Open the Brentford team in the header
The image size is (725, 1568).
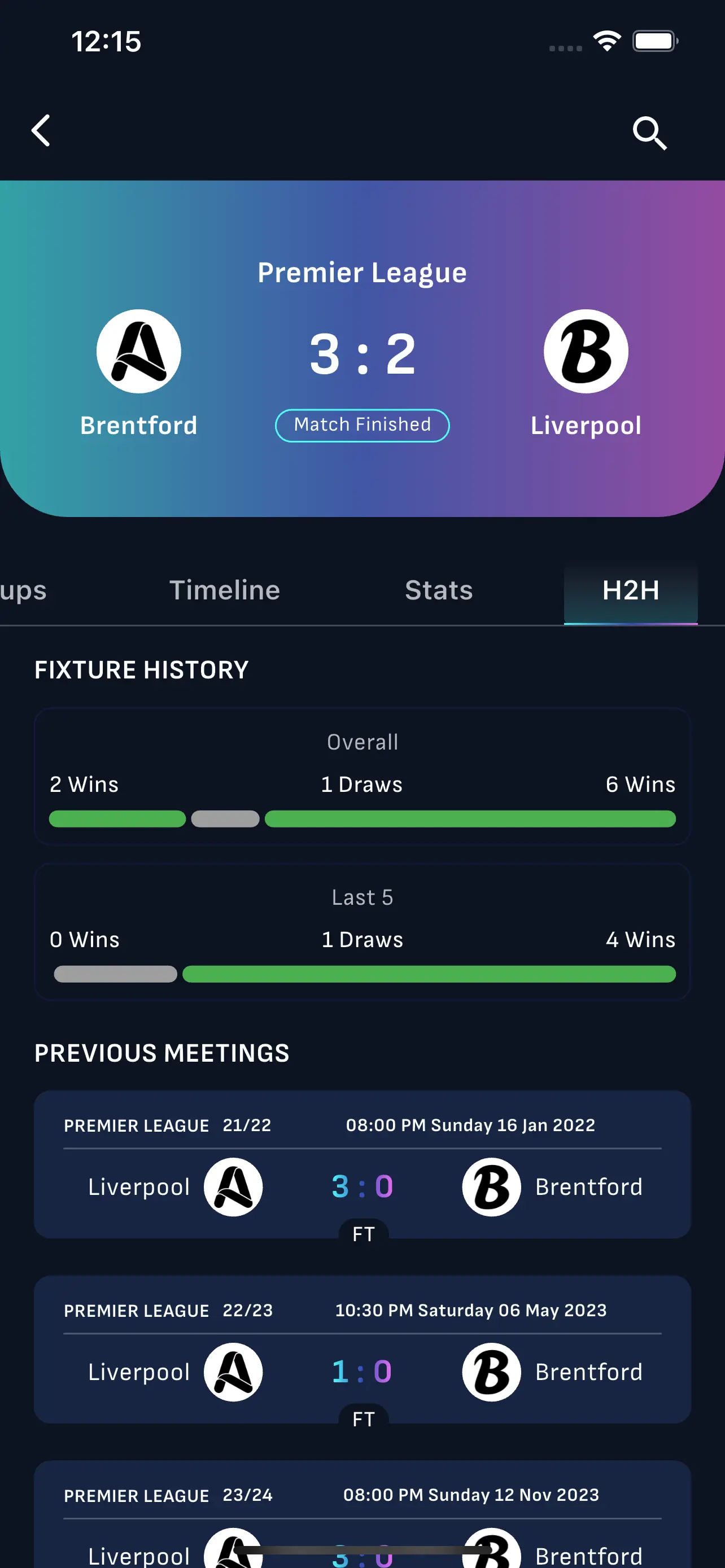[139, 373]
